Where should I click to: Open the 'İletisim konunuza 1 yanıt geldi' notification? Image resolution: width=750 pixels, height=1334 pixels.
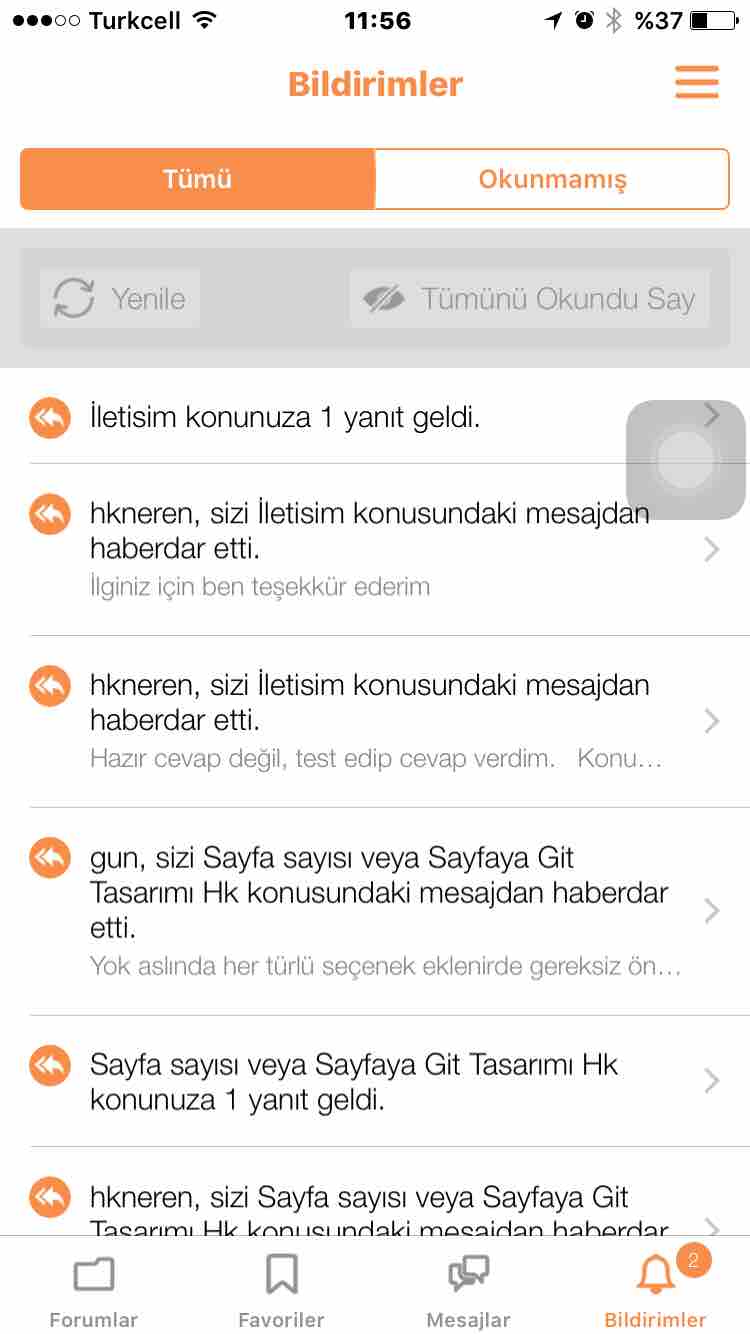click(375, 417)
